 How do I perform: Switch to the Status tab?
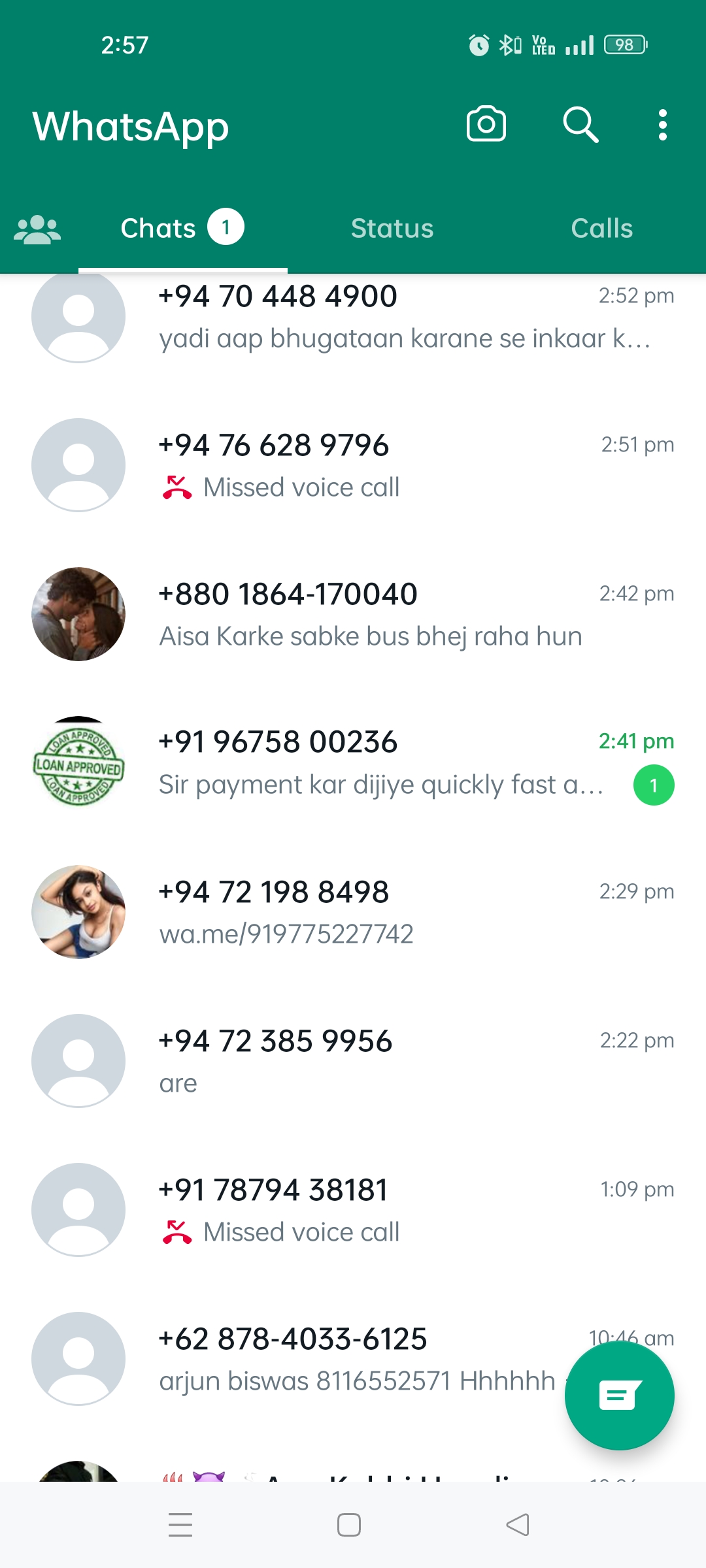(392, 229)
